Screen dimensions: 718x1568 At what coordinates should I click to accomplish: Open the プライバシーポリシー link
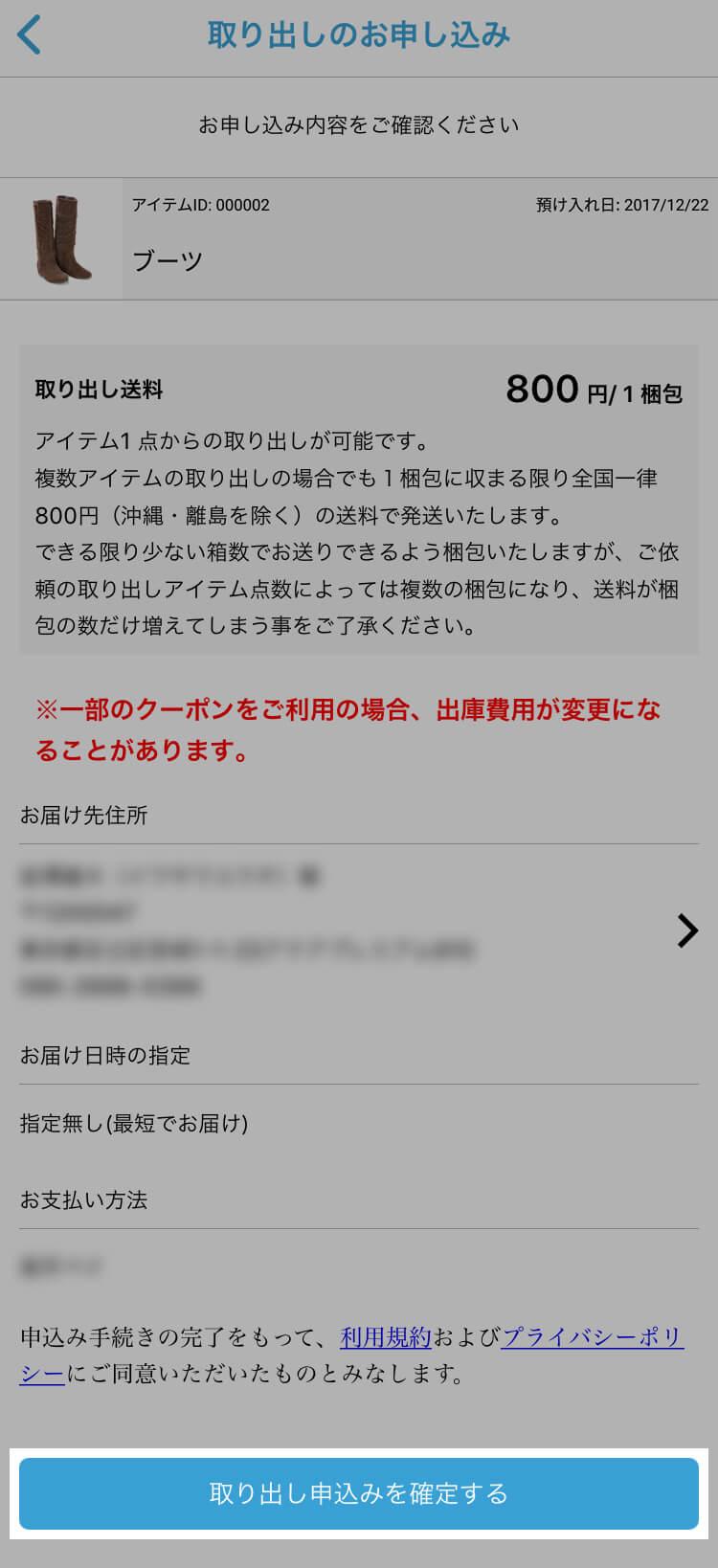point(592,1337)
